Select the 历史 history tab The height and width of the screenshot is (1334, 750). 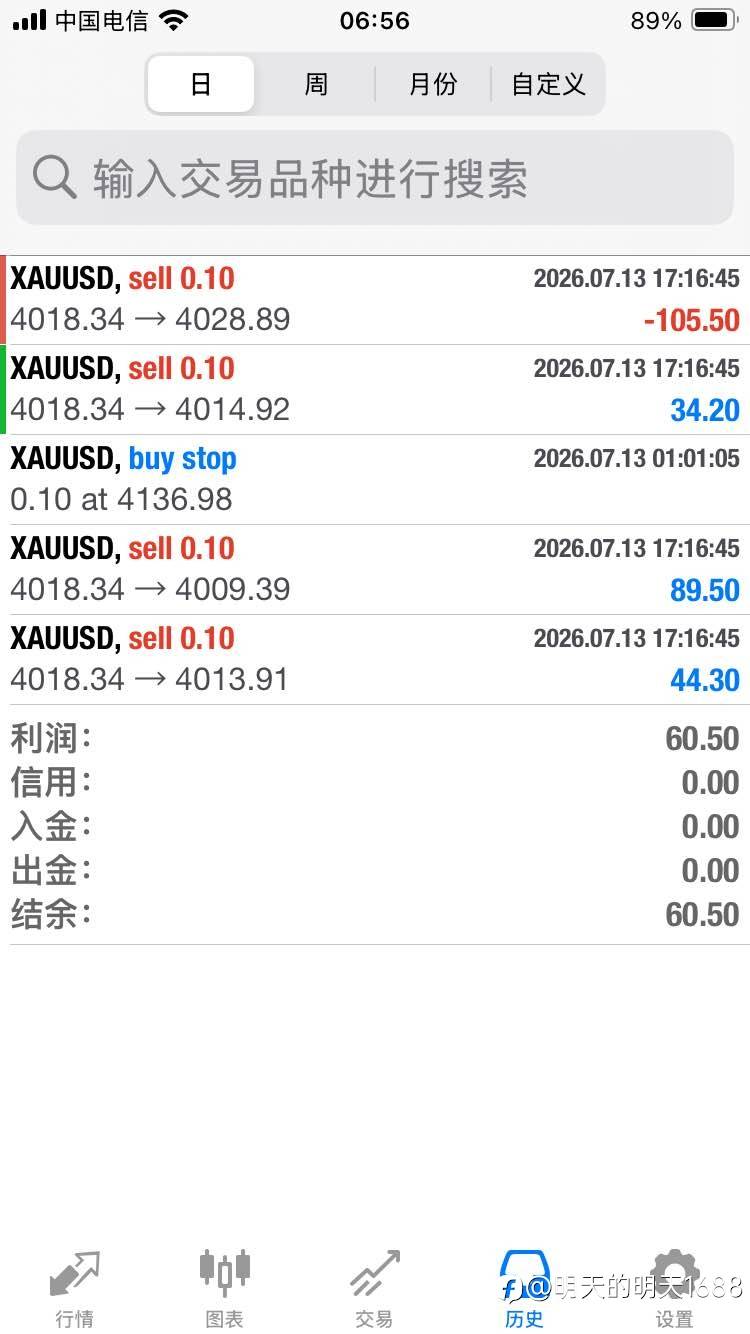(525, 1288)
